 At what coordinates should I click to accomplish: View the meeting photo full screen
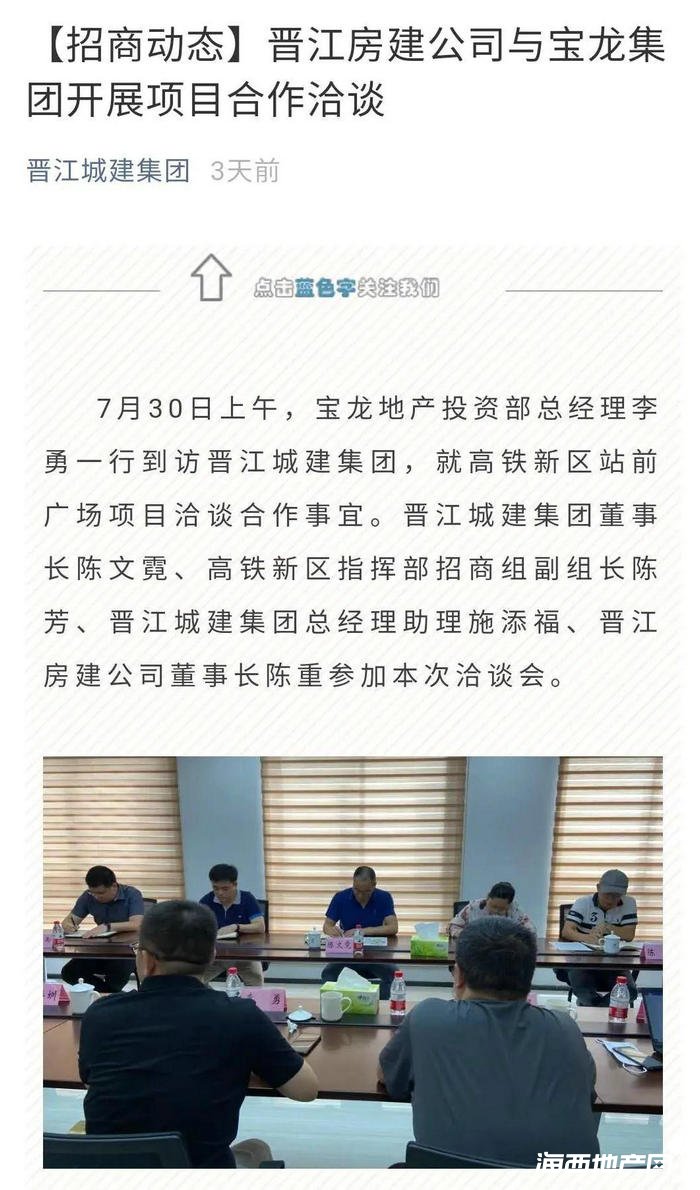[352, 960]
